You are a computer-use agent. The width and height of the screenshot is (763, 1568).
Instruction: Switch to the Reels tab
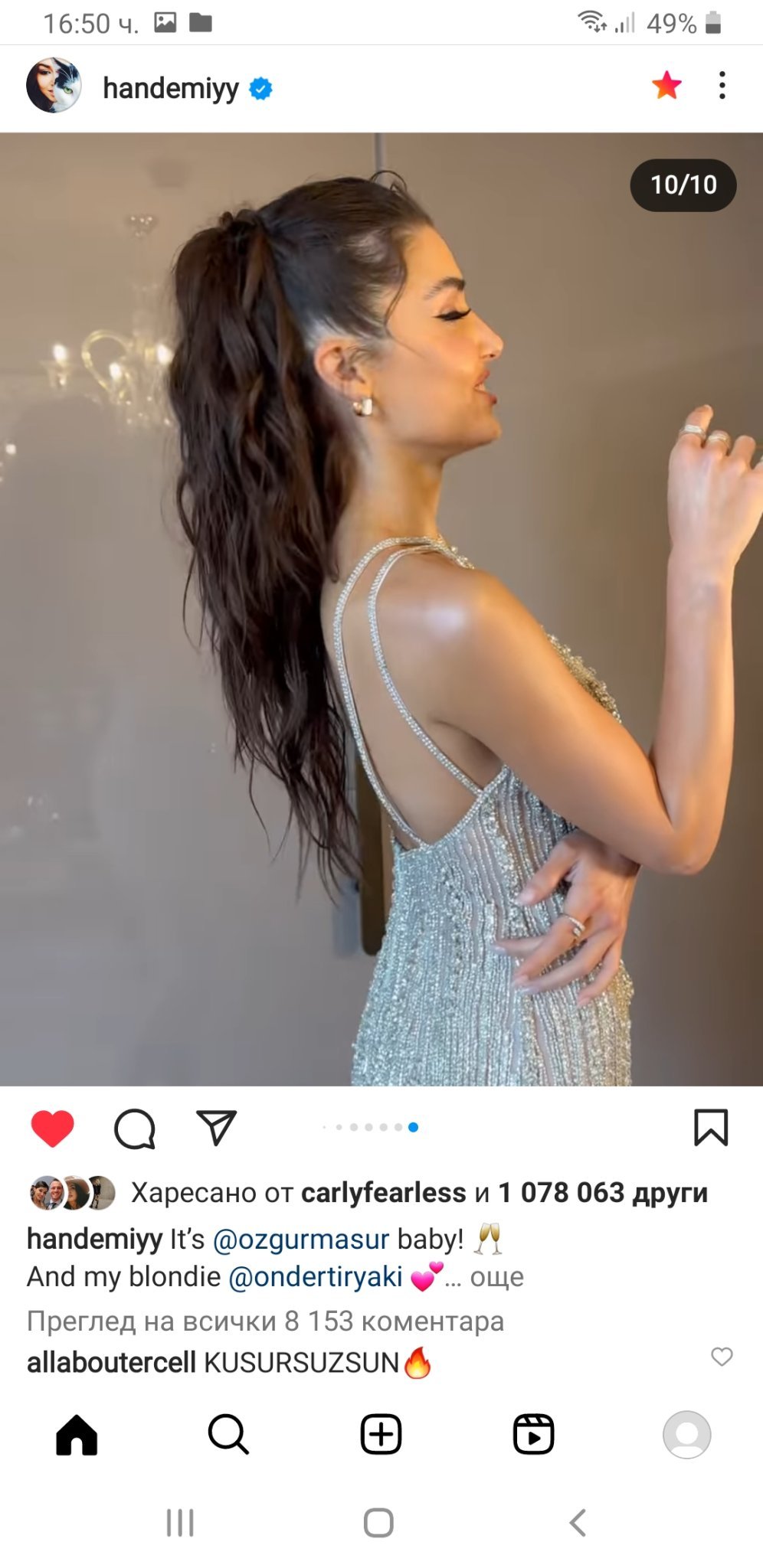tap(533, 1434)
